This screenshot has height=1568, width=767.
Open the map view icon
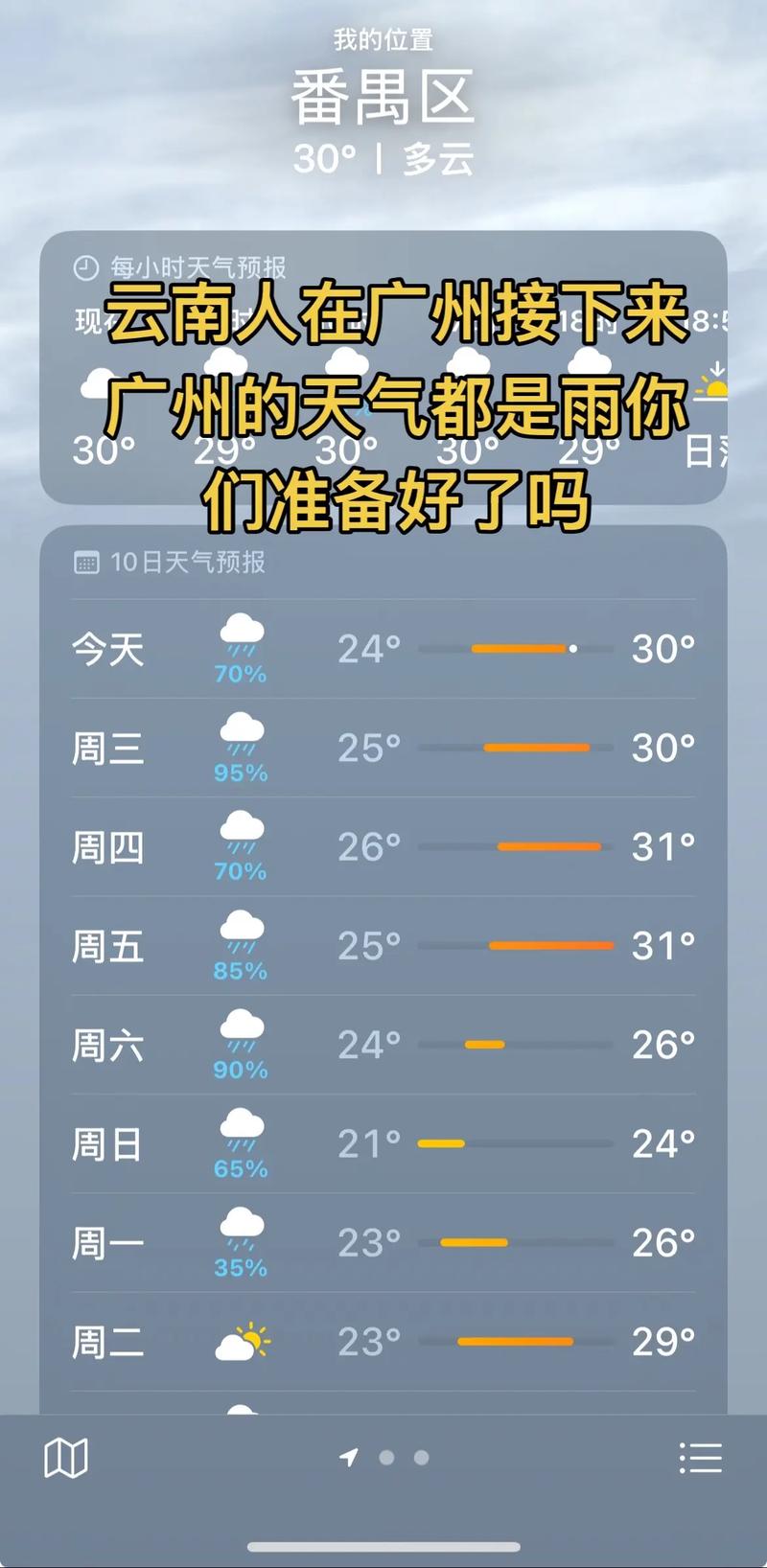click(64, 1458)
